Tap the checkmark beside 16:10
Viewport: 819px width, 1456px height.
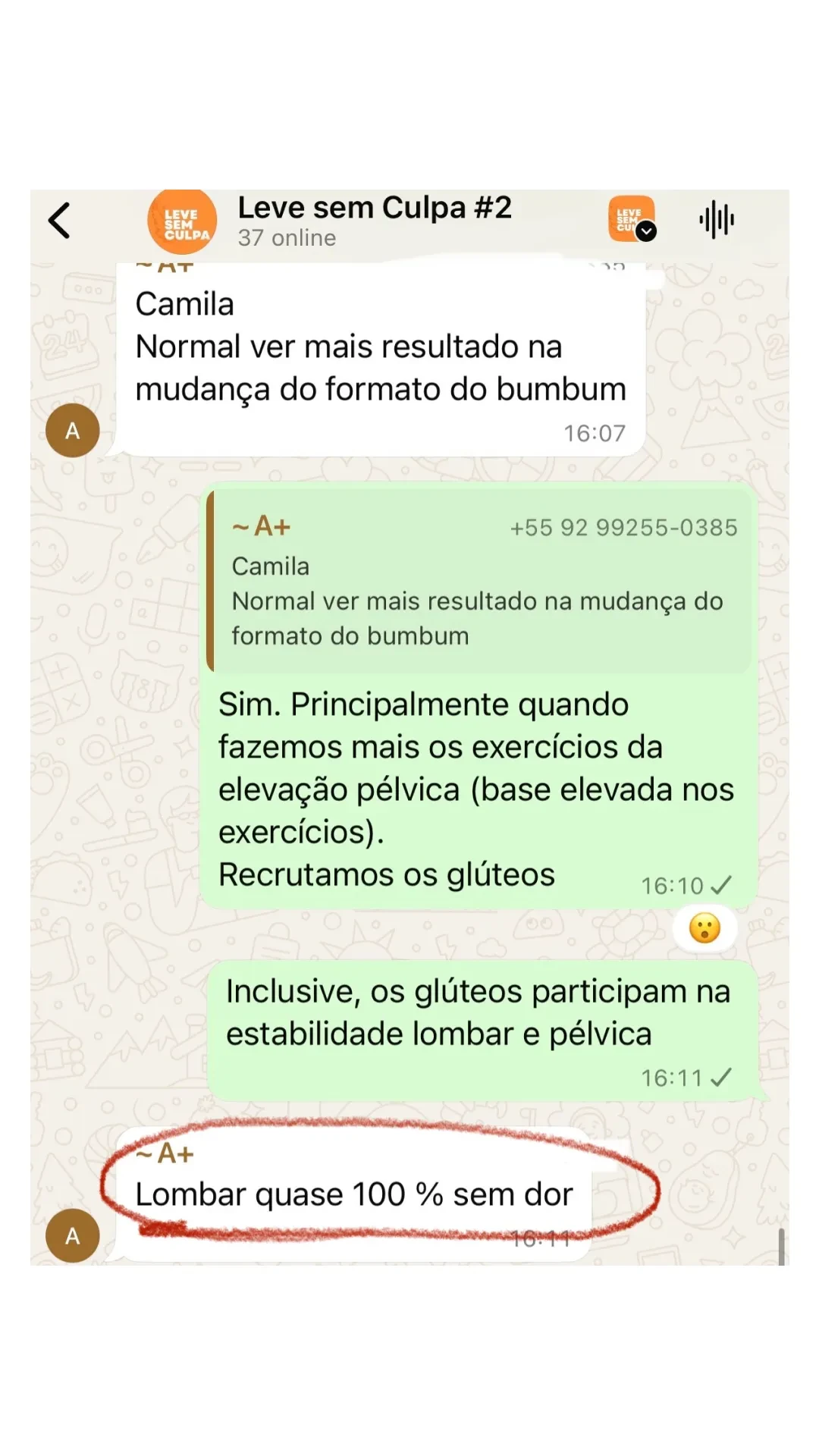[723, 882]
